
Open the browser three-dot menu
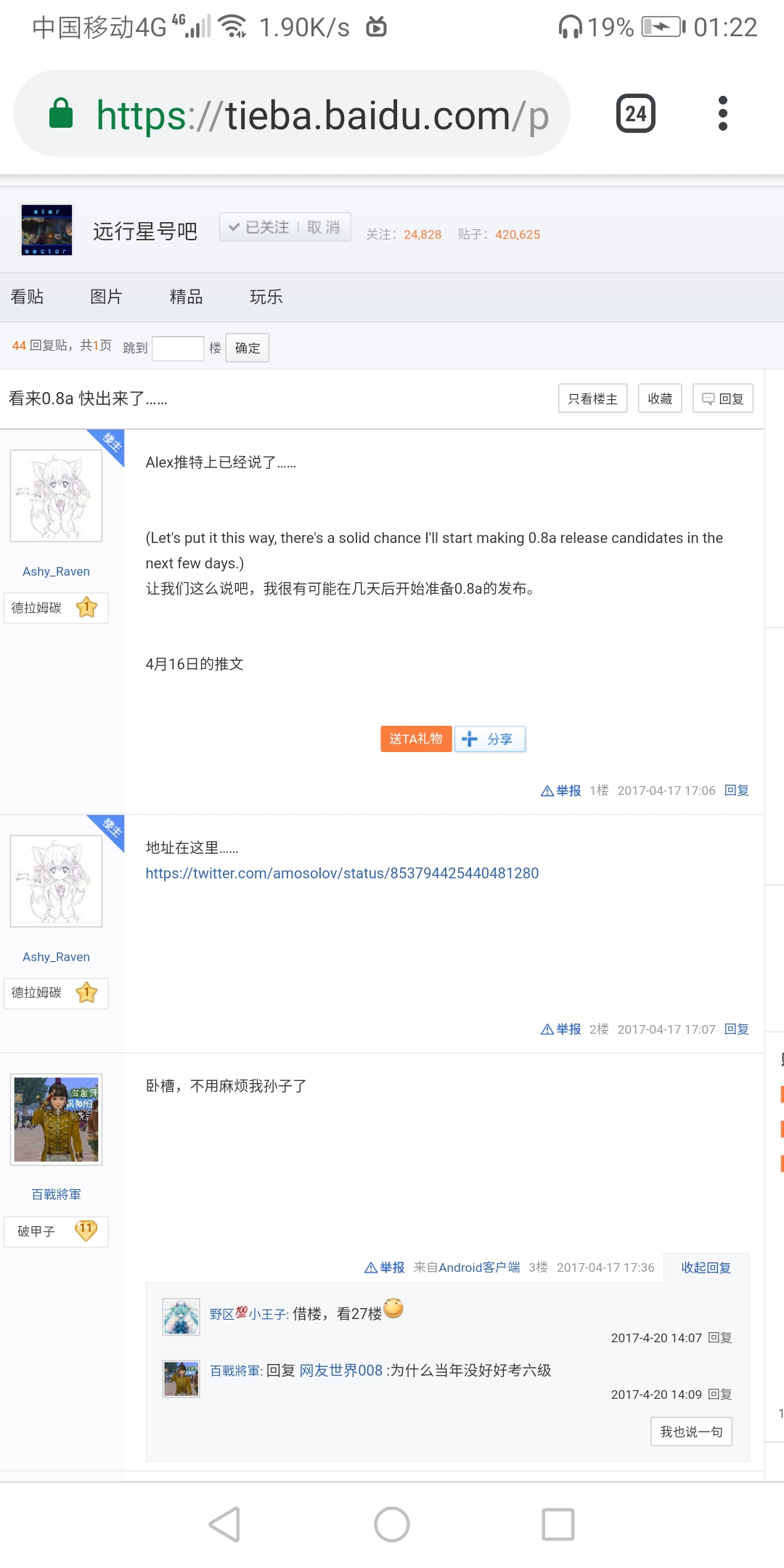point(722,113)
